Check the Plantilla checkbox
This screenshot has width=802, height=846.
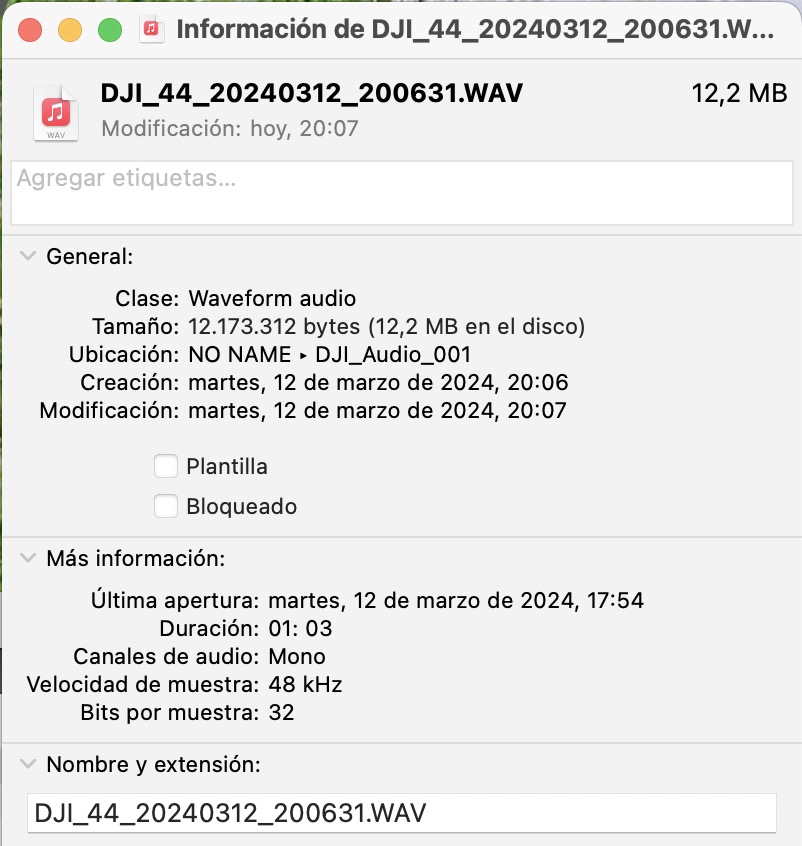(x=166, y=466)
